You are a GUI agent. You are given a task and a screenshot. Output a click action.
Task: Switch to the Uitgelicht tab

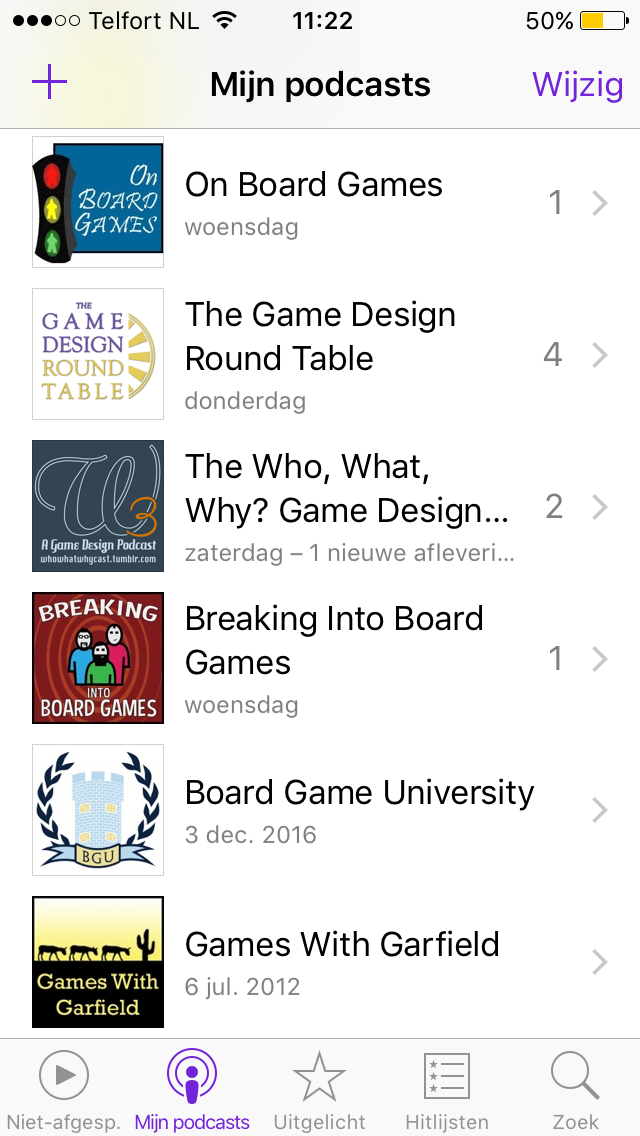[319, 1089]
